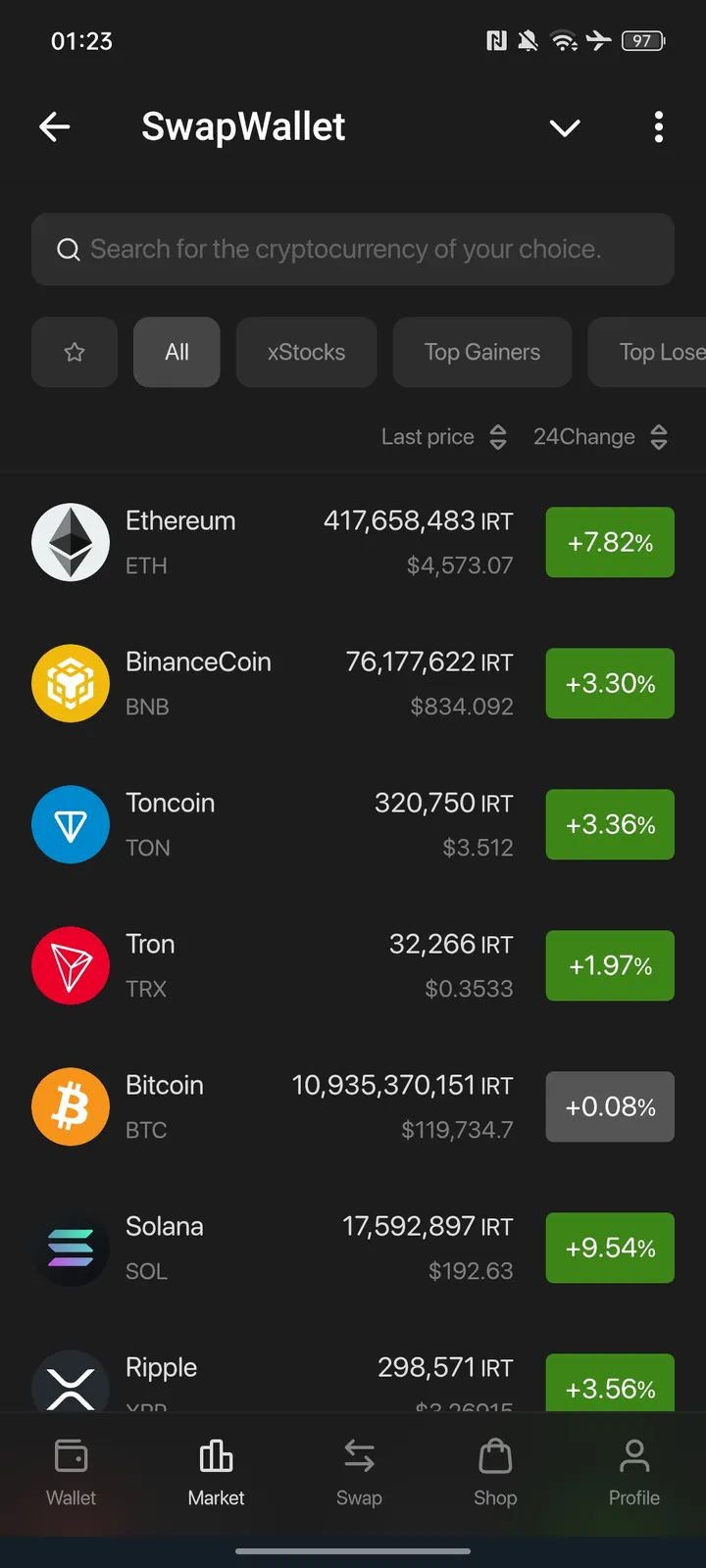Image resolution: width=706 pixels, height=1568 pixels.
Task: Click the Toncoin logo icon
Action: 70,824
